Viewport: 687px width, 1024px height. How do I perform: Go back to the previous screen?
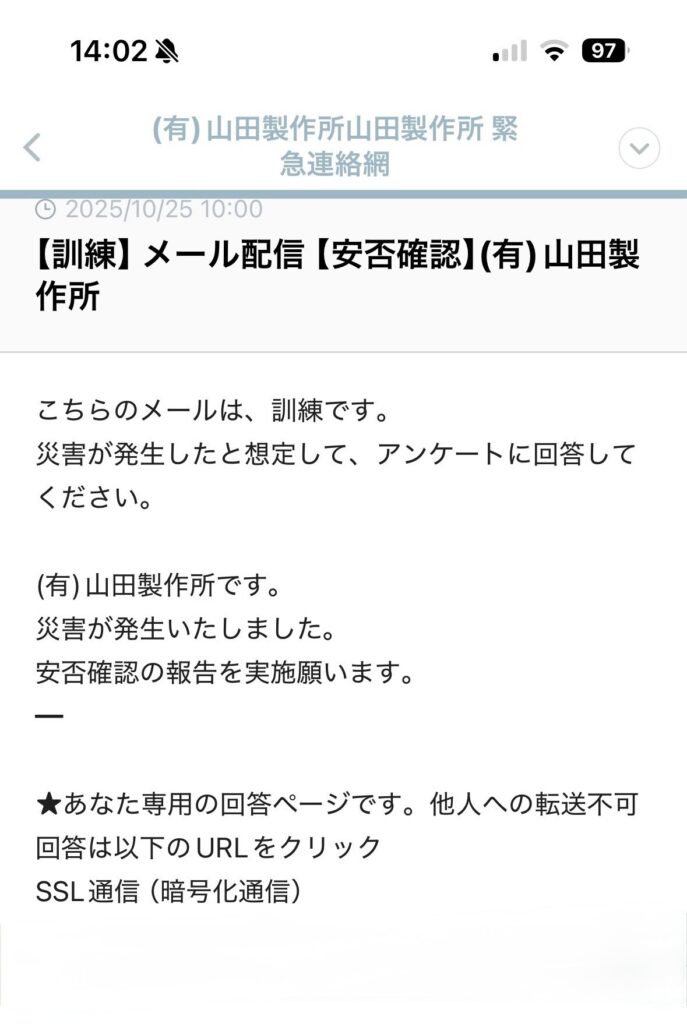point(32,148)
